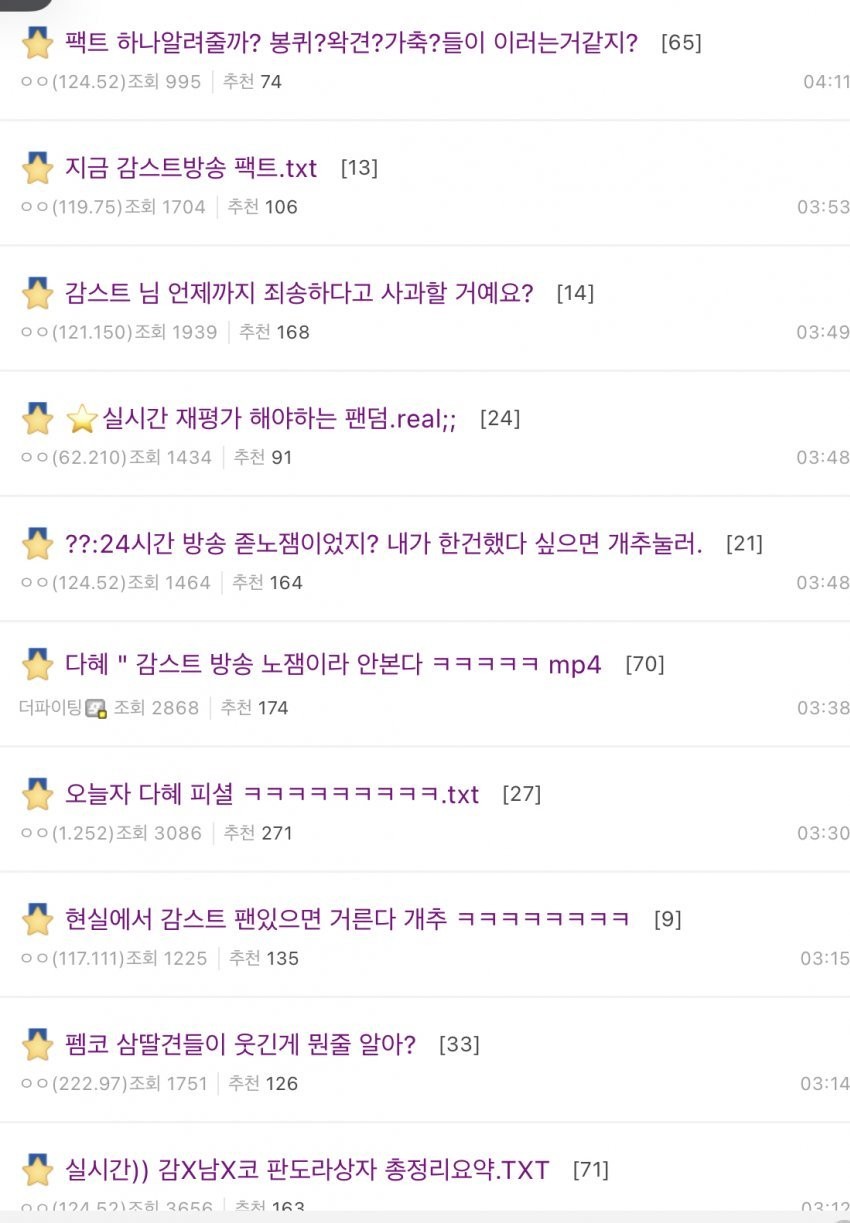Open the post starting '팩트 하나알려줄까?'
850x1223 pixels.
[x=350, y=43]
